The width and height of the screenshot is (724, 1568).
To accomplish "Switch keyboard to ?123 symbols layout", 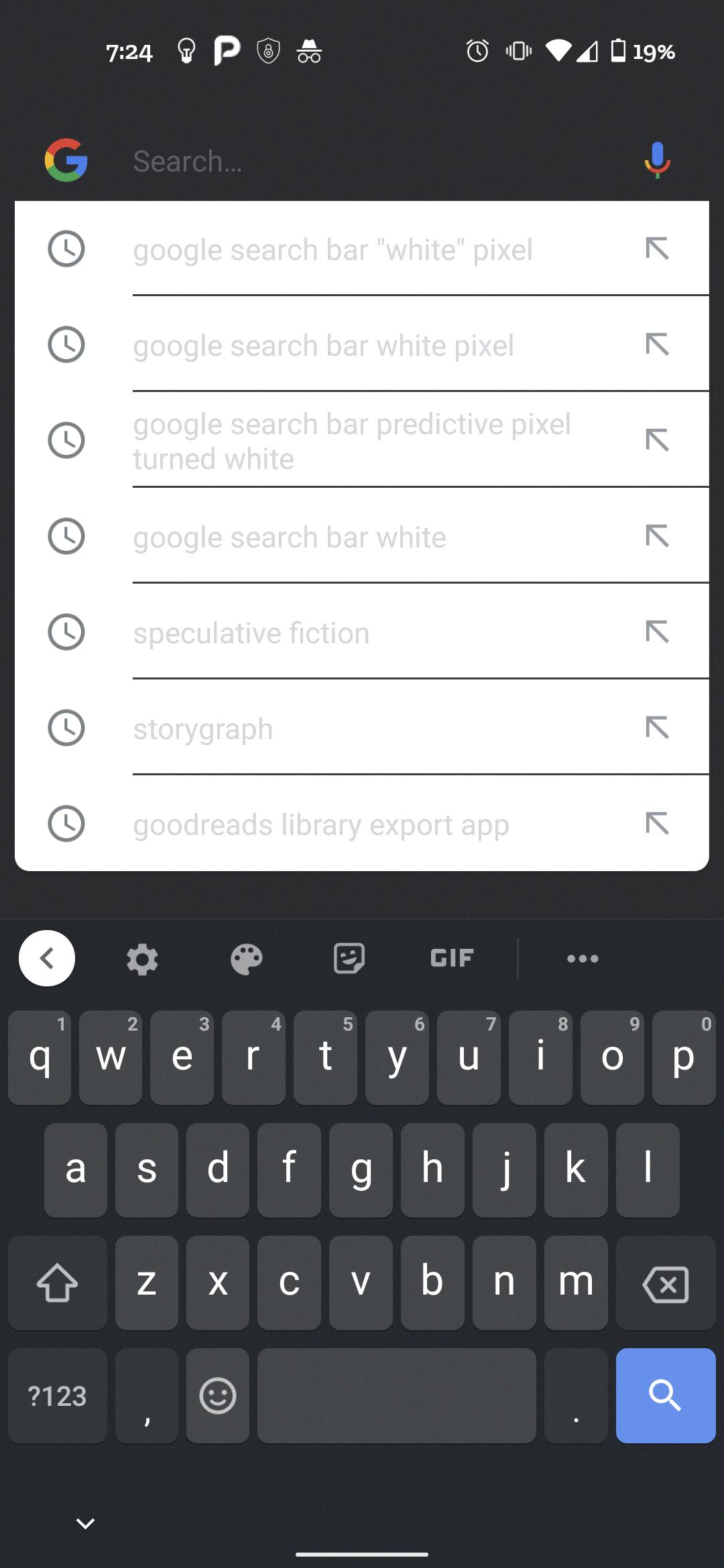I will [58, 1396].
